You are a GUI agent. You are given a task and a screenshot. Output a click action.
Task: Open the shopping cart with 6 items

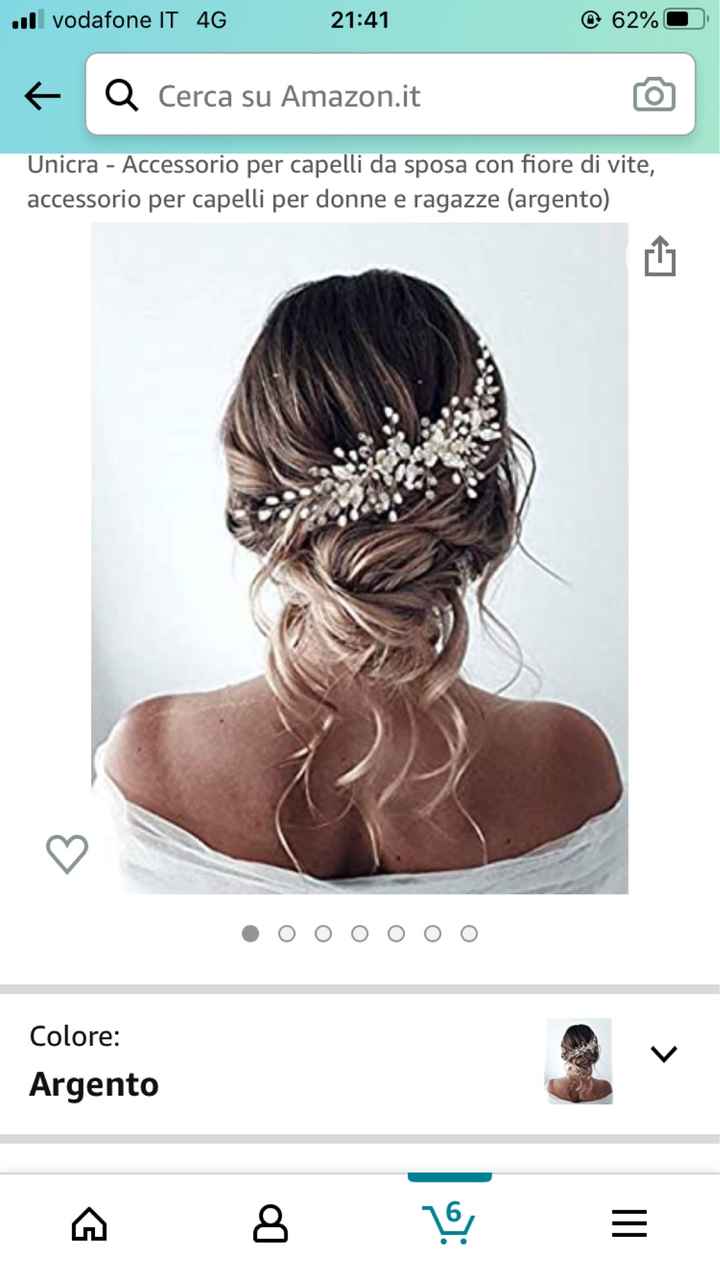pos(449,1221)
